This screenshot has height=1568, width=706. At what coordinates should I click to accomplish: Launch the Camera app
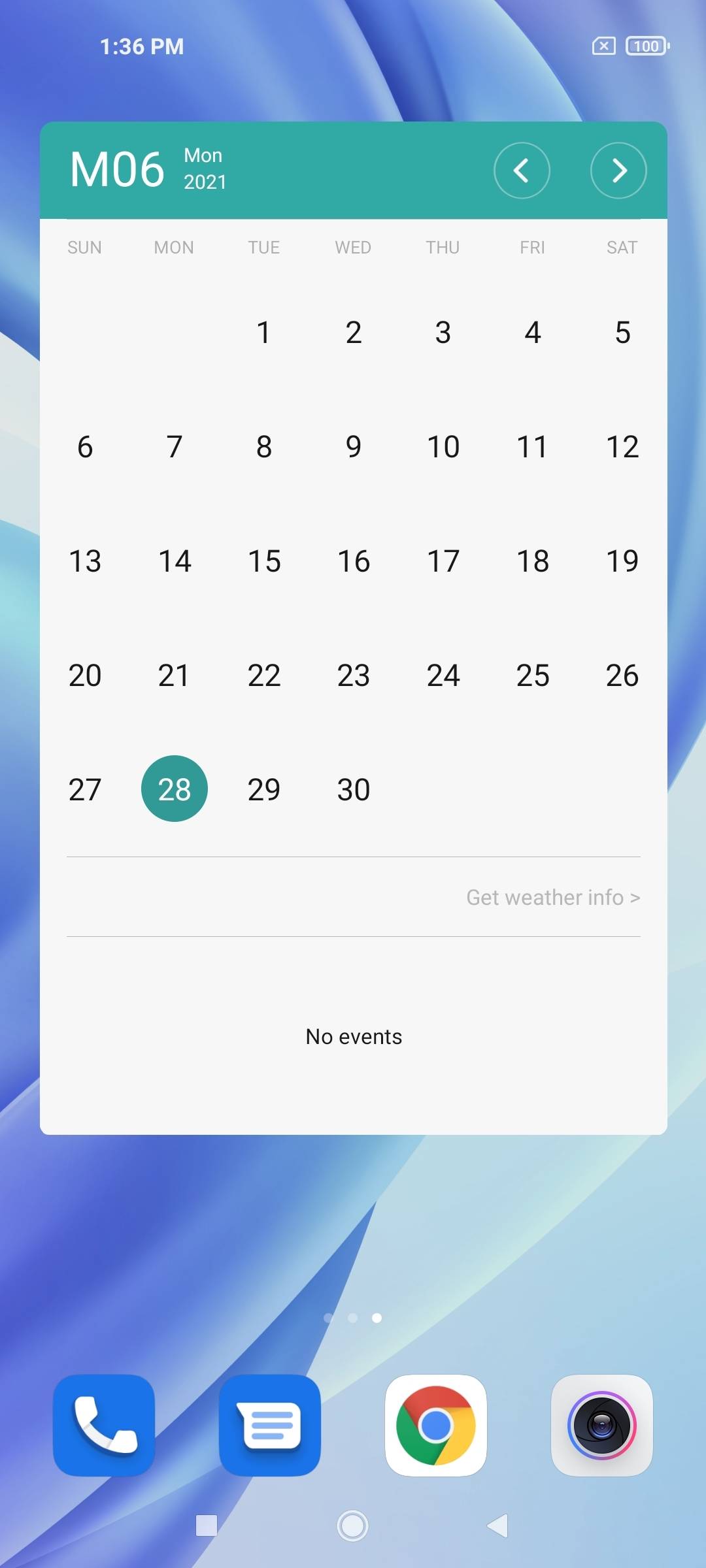[x=602, y=1425]
